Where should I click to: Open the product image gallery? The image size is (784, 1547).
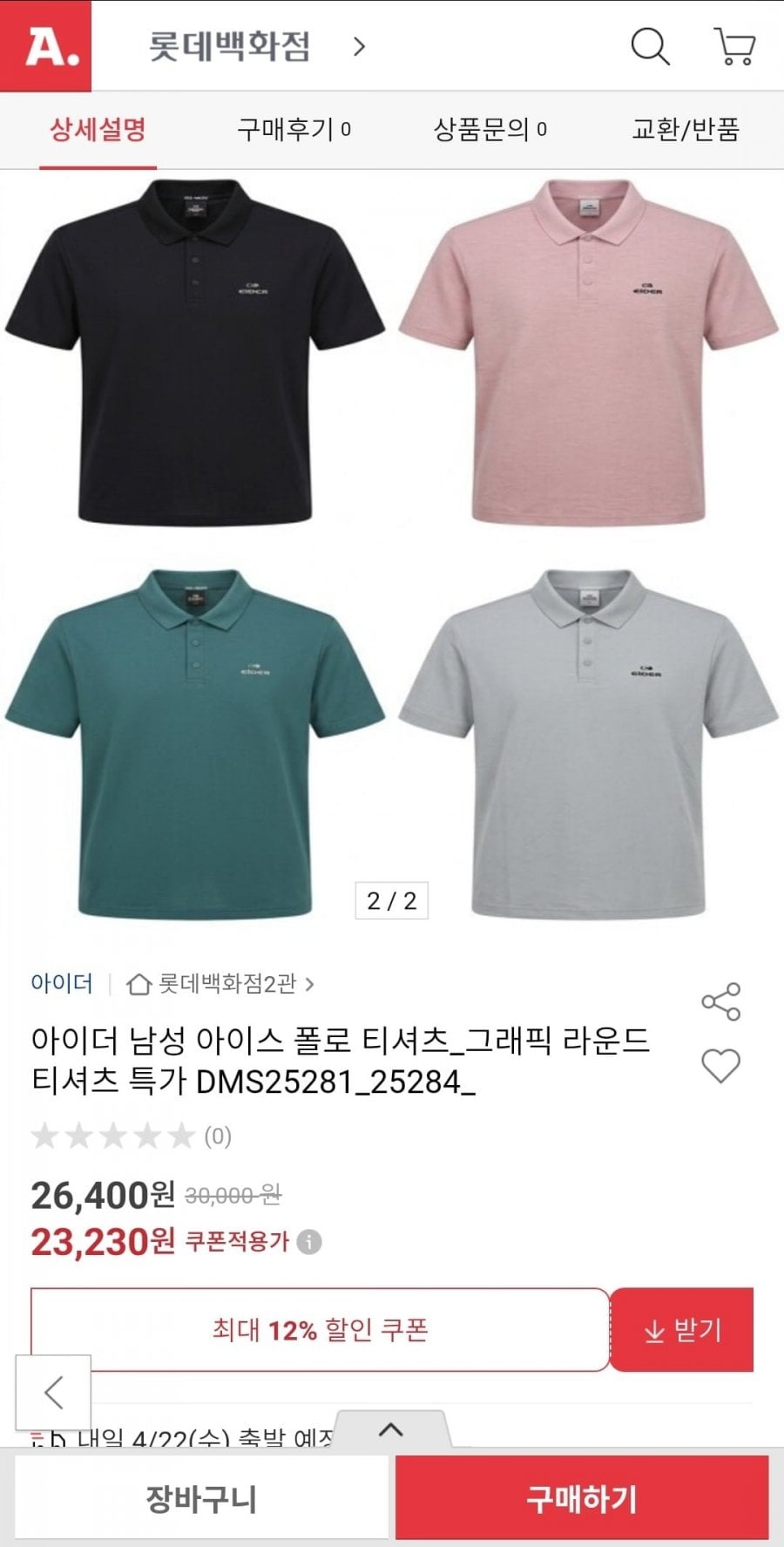[391, 547]
